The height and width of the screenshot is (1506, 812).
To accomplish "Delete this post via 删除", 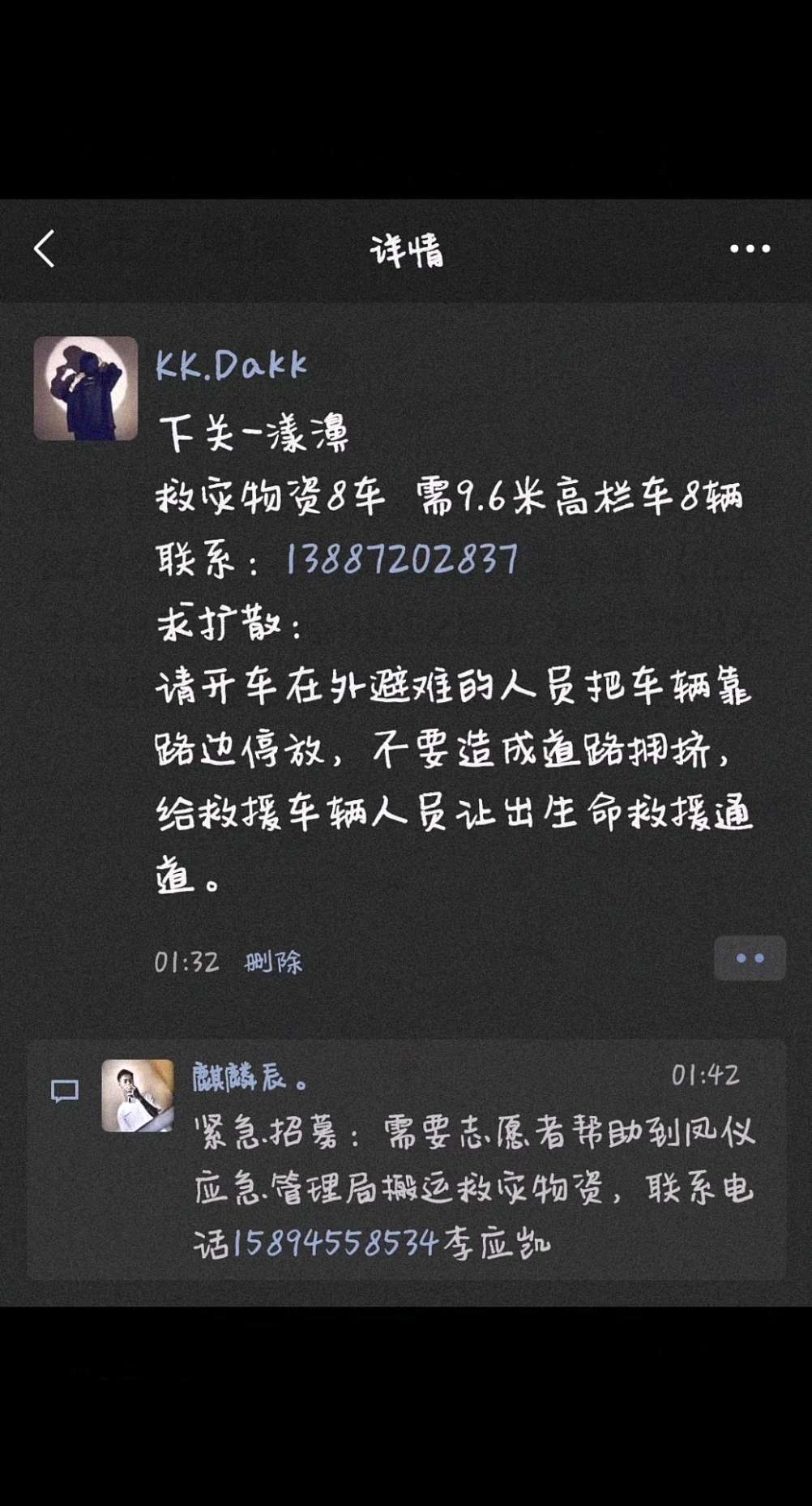I will click(x=273, y=962).
